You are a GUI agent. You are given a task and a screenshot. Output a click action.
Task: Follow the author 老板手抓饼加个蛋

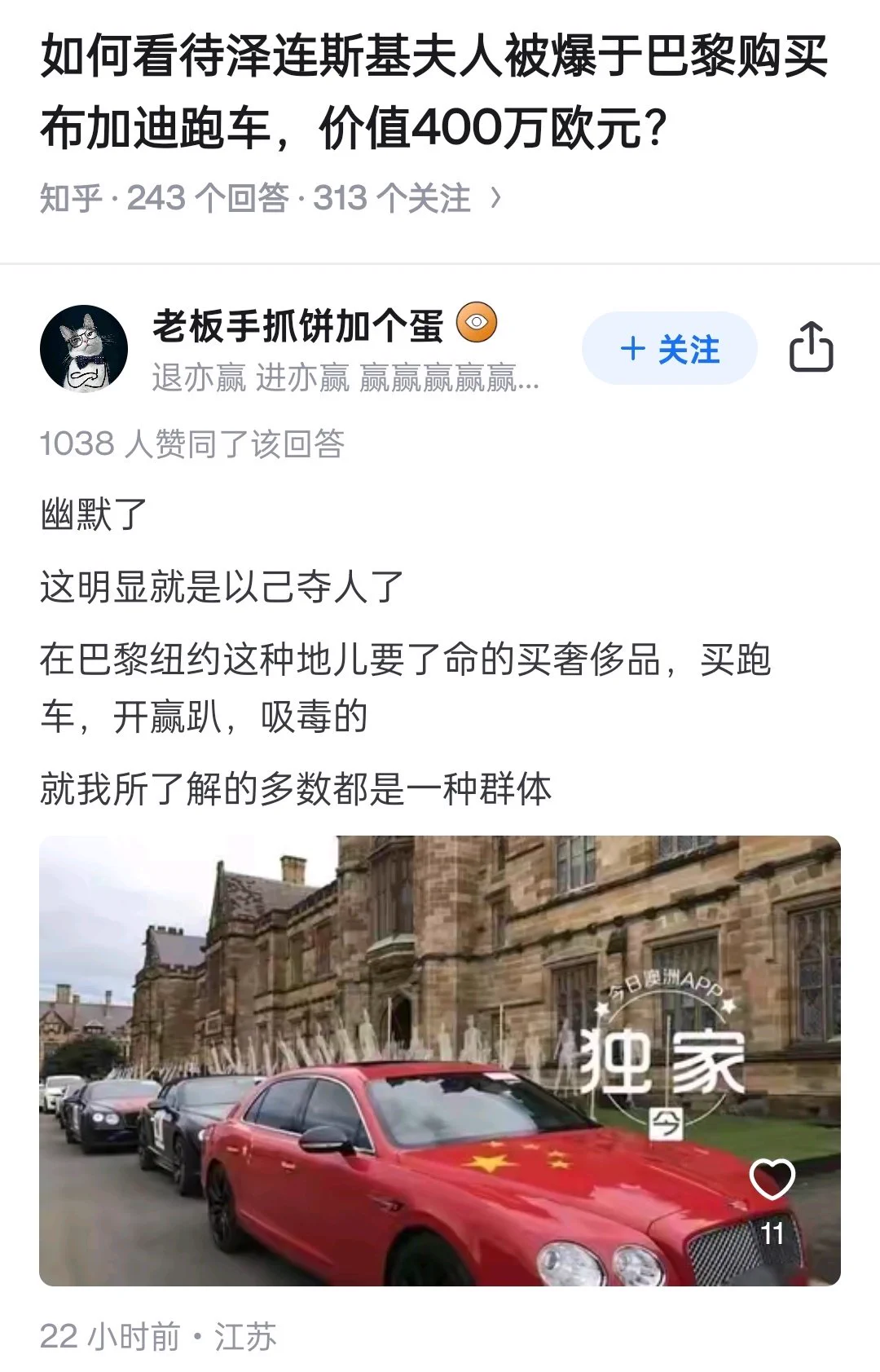point(669,349)
